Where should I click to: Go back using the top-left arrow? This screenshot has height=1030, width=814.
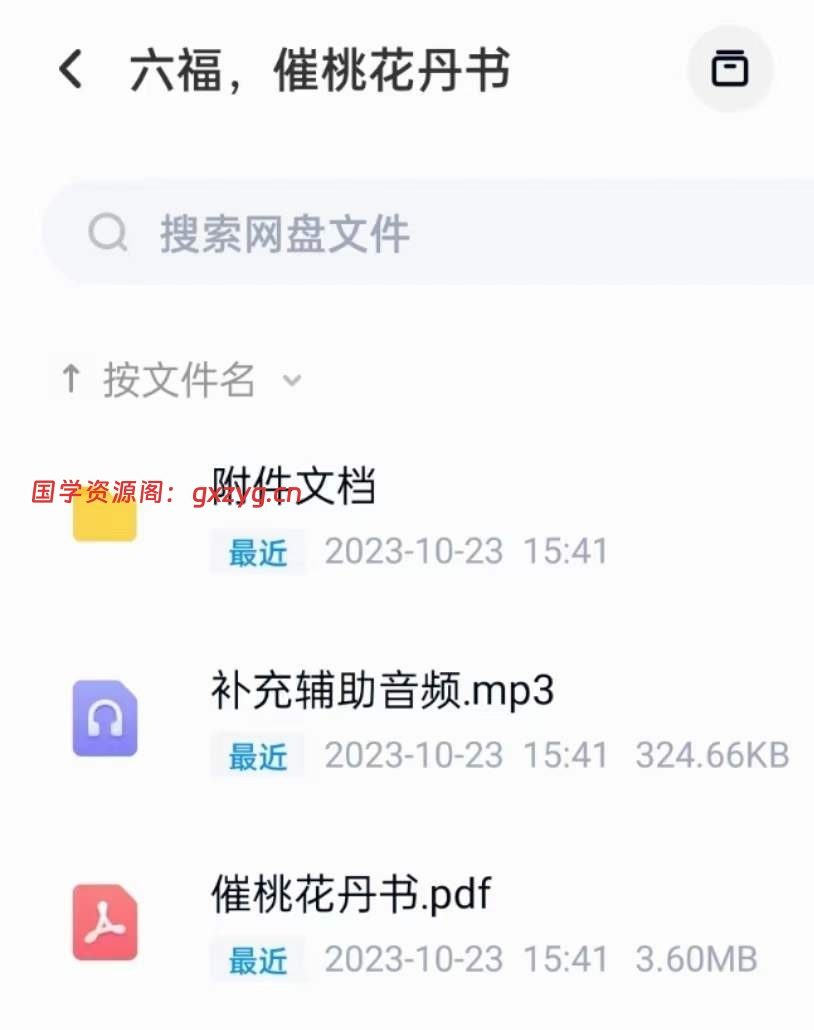[x=70, y=70]
